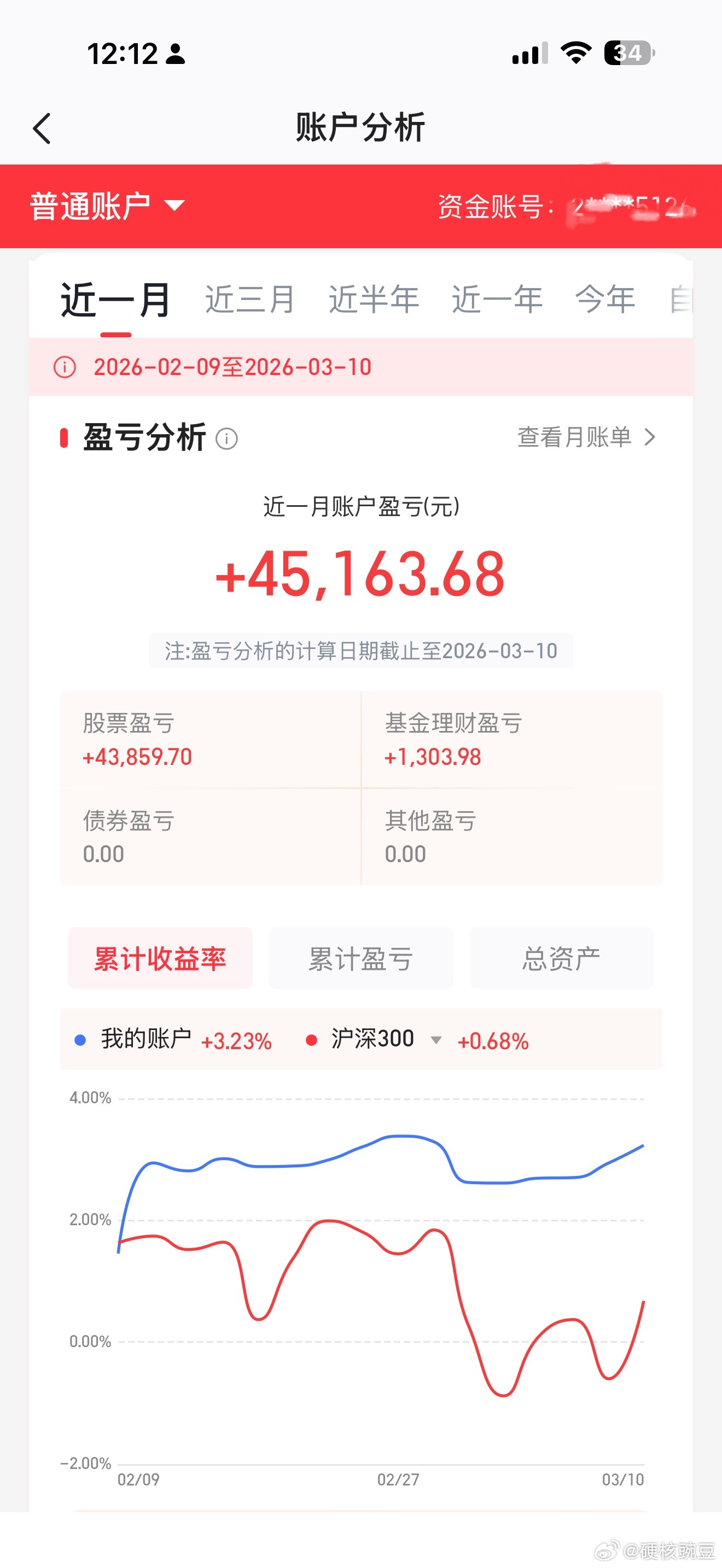
Task: Select the 近一年 time range
Action: click(x=497, y=300)
